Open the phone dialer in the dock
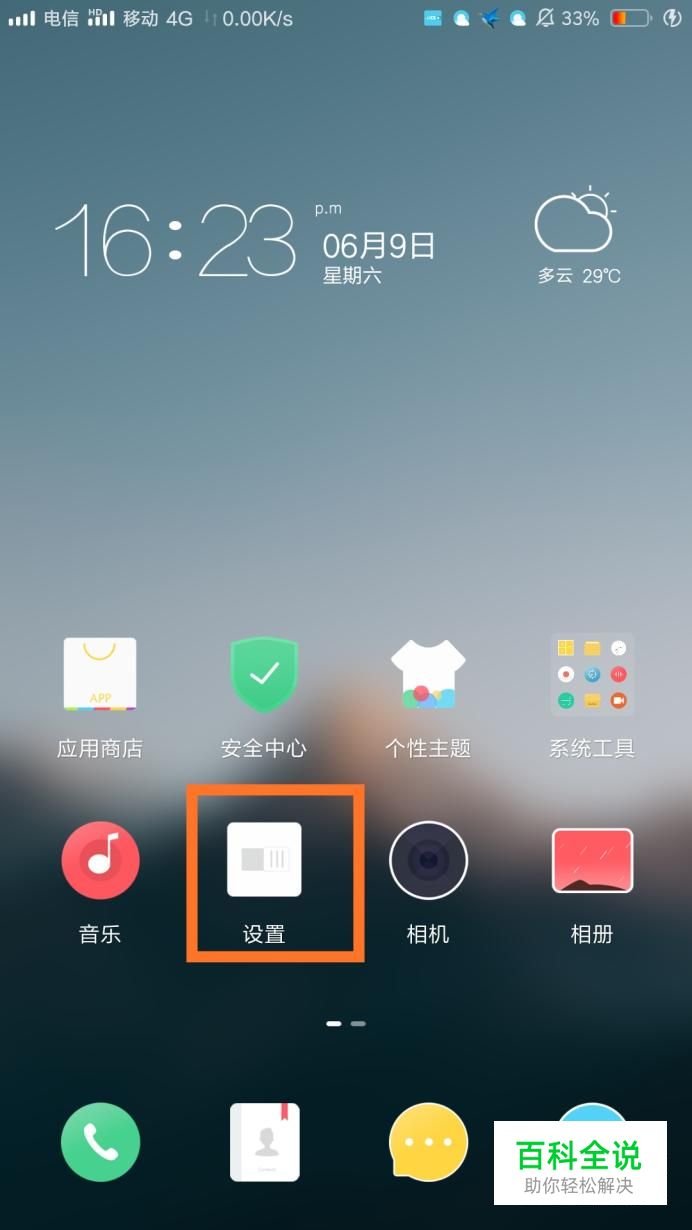 tap(100, 1142)
